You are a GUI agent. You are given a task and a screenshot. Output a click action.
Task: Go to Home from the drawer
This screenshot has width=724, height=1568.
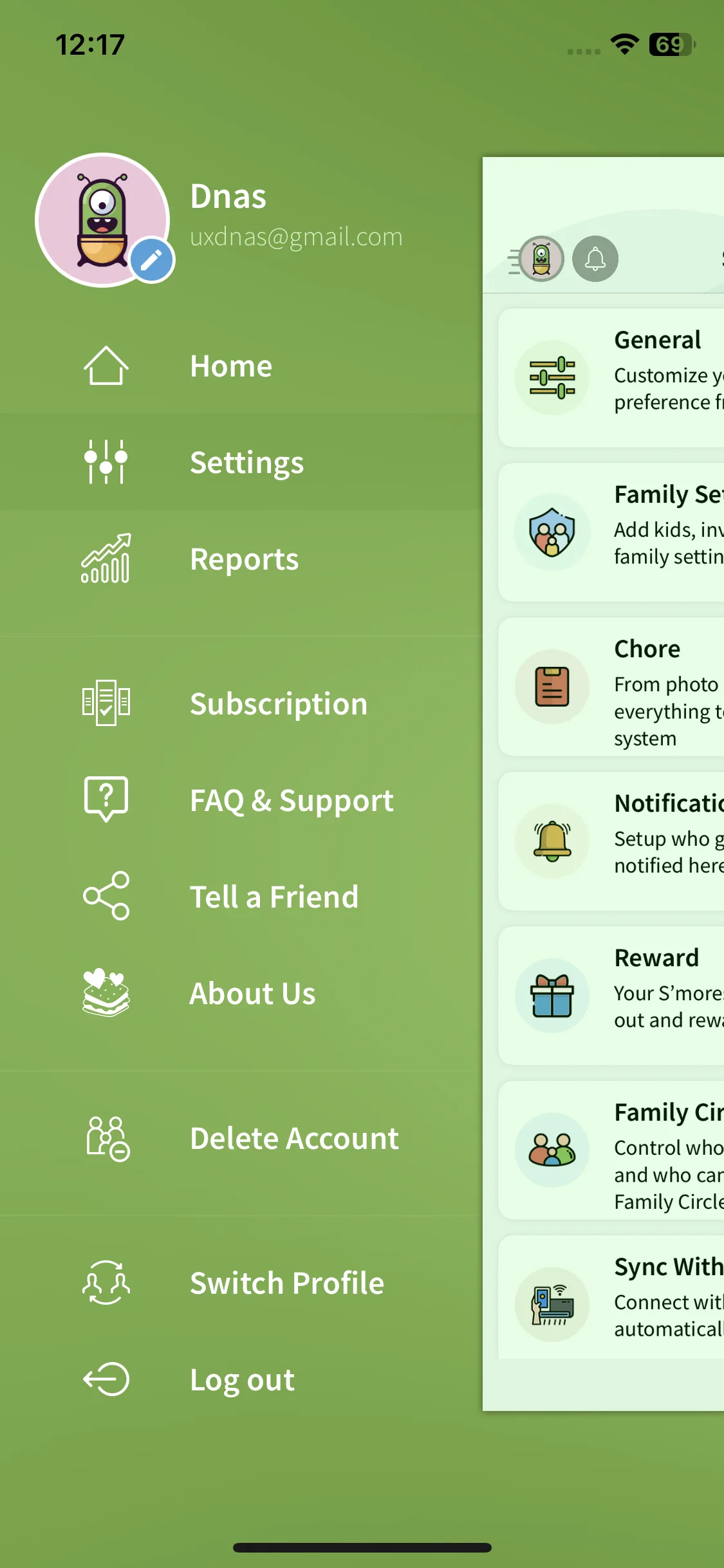point(241,366)
